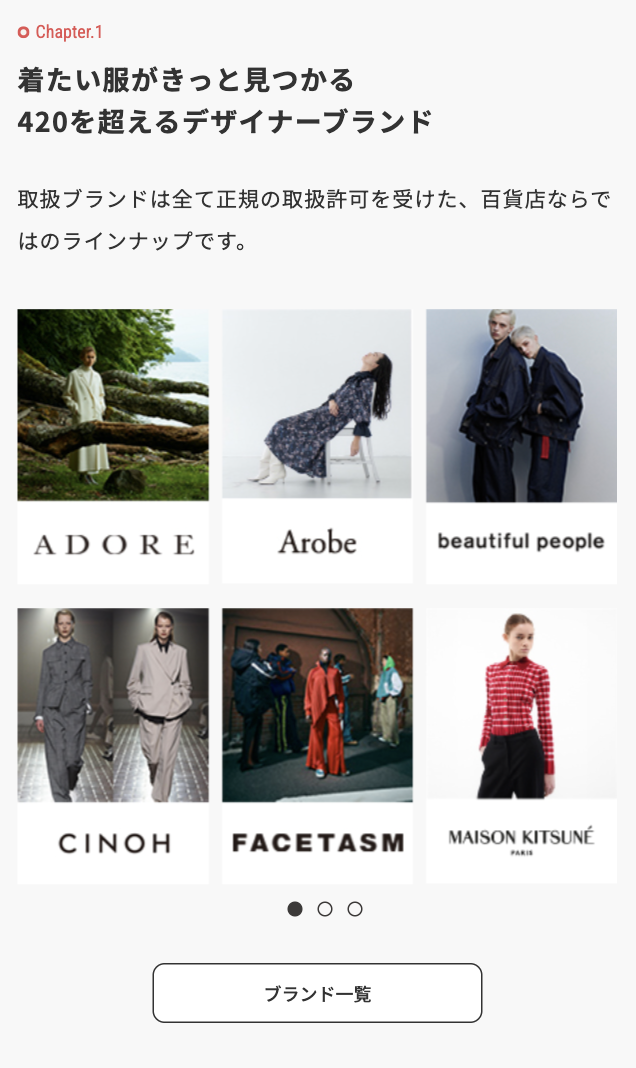Viewport: 636px width, 1068px height.
Task: Open the FACETASM brand card
Action: [x=317, y=745]
